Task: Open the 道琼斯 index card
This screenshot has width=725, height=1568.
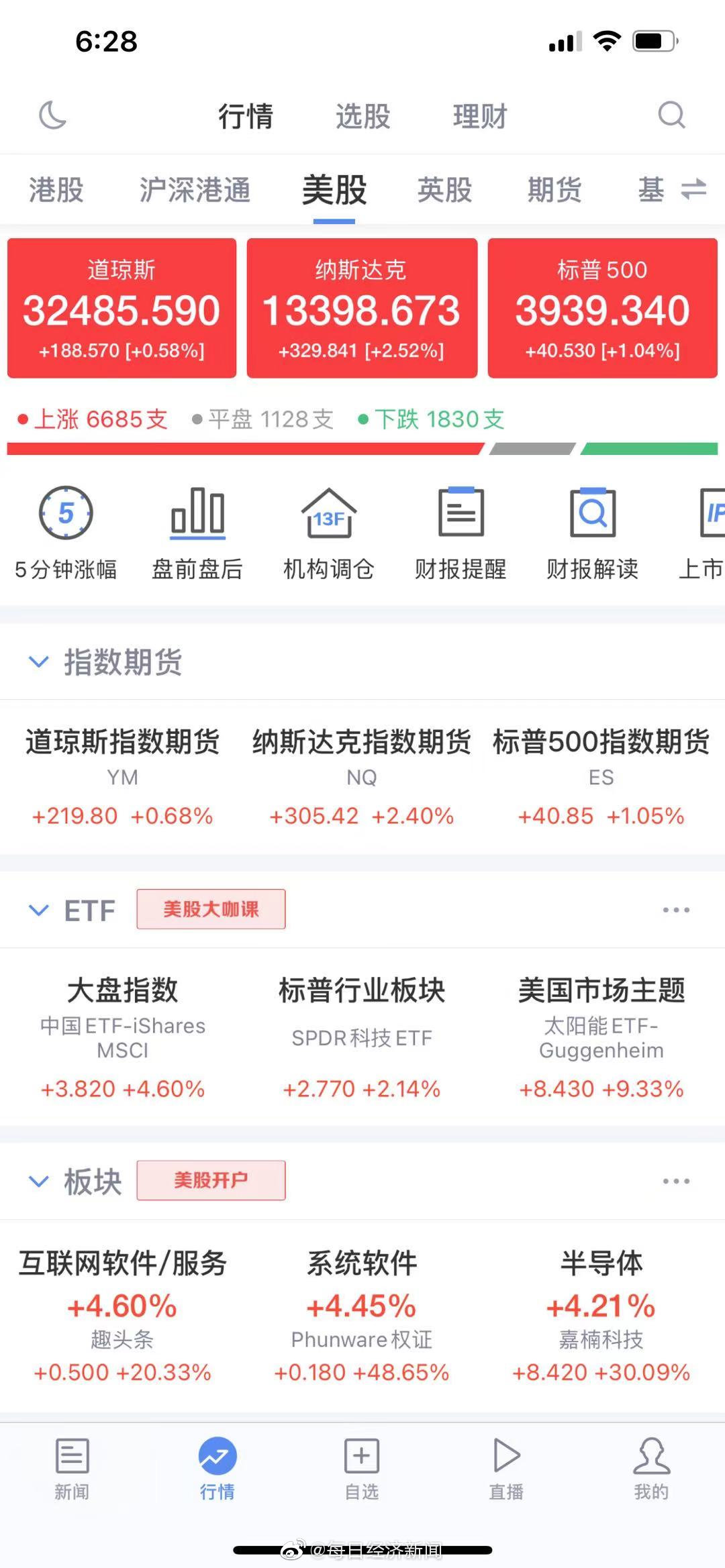Action: point(122,308)
